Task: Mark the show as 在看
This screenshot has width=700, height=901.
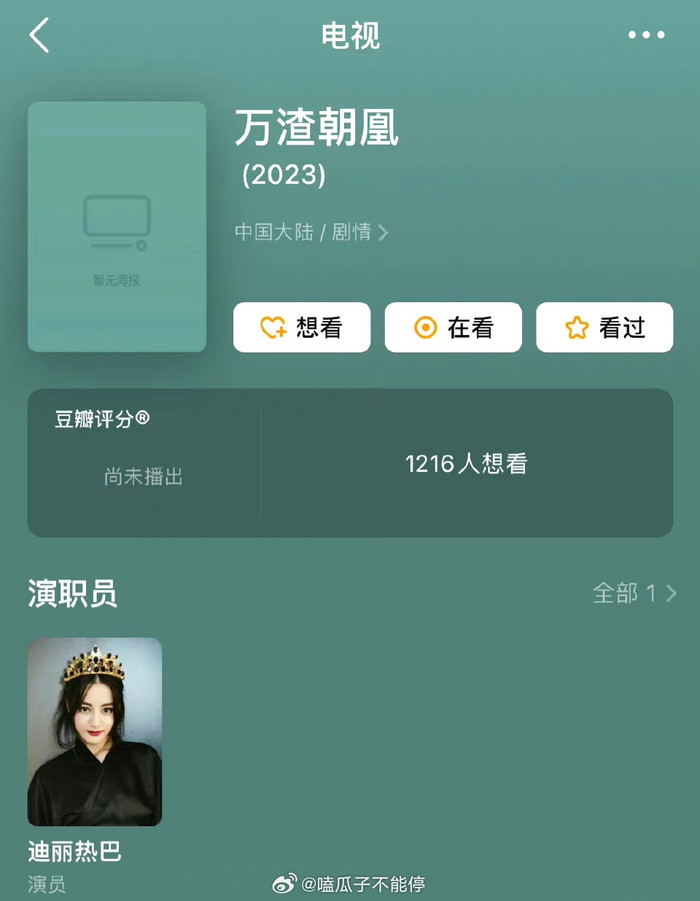Action: (x=453, y=328)
